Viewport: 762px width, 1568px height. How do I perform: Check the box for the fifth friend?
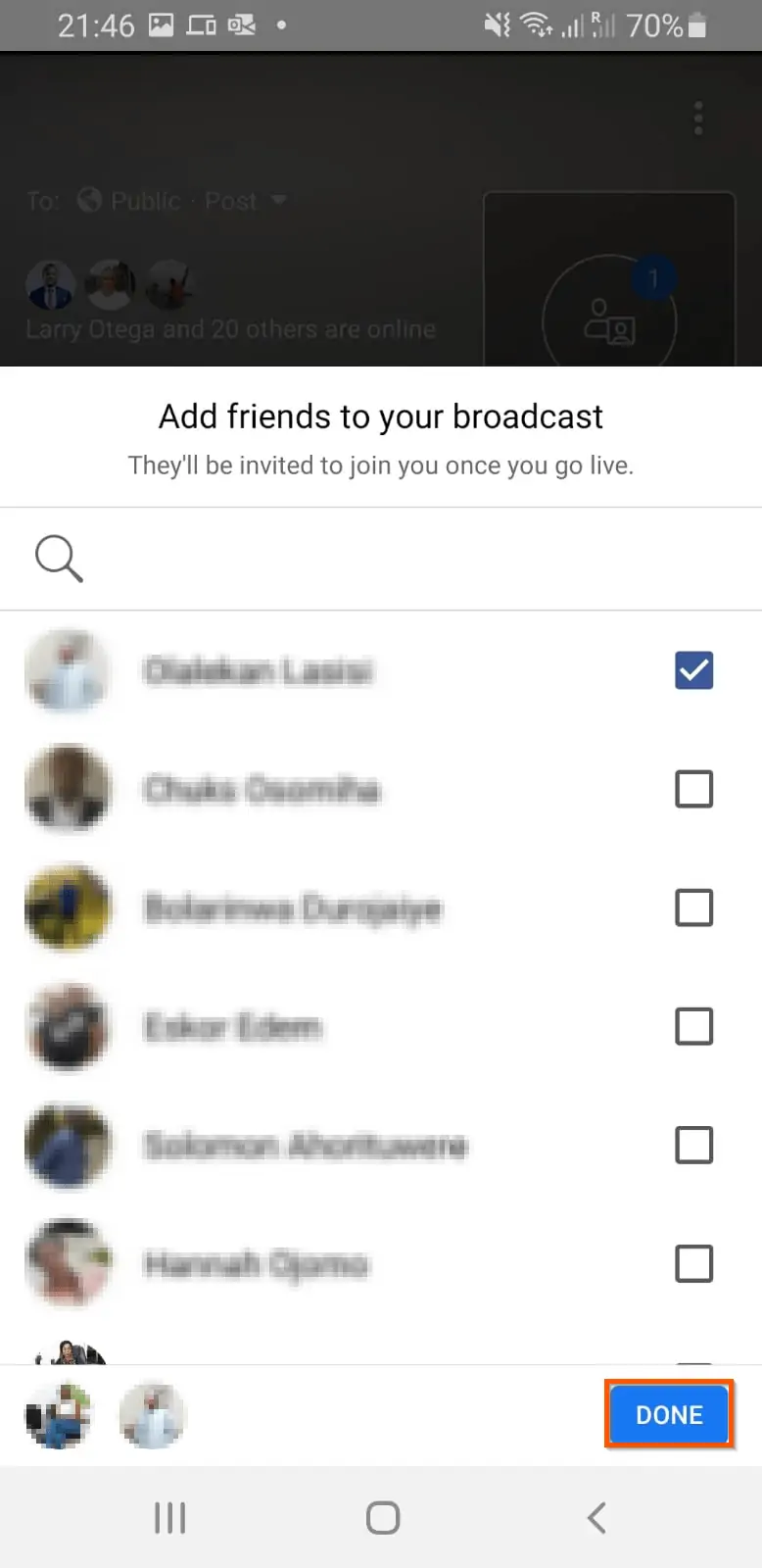click(x=693, y=1145)
